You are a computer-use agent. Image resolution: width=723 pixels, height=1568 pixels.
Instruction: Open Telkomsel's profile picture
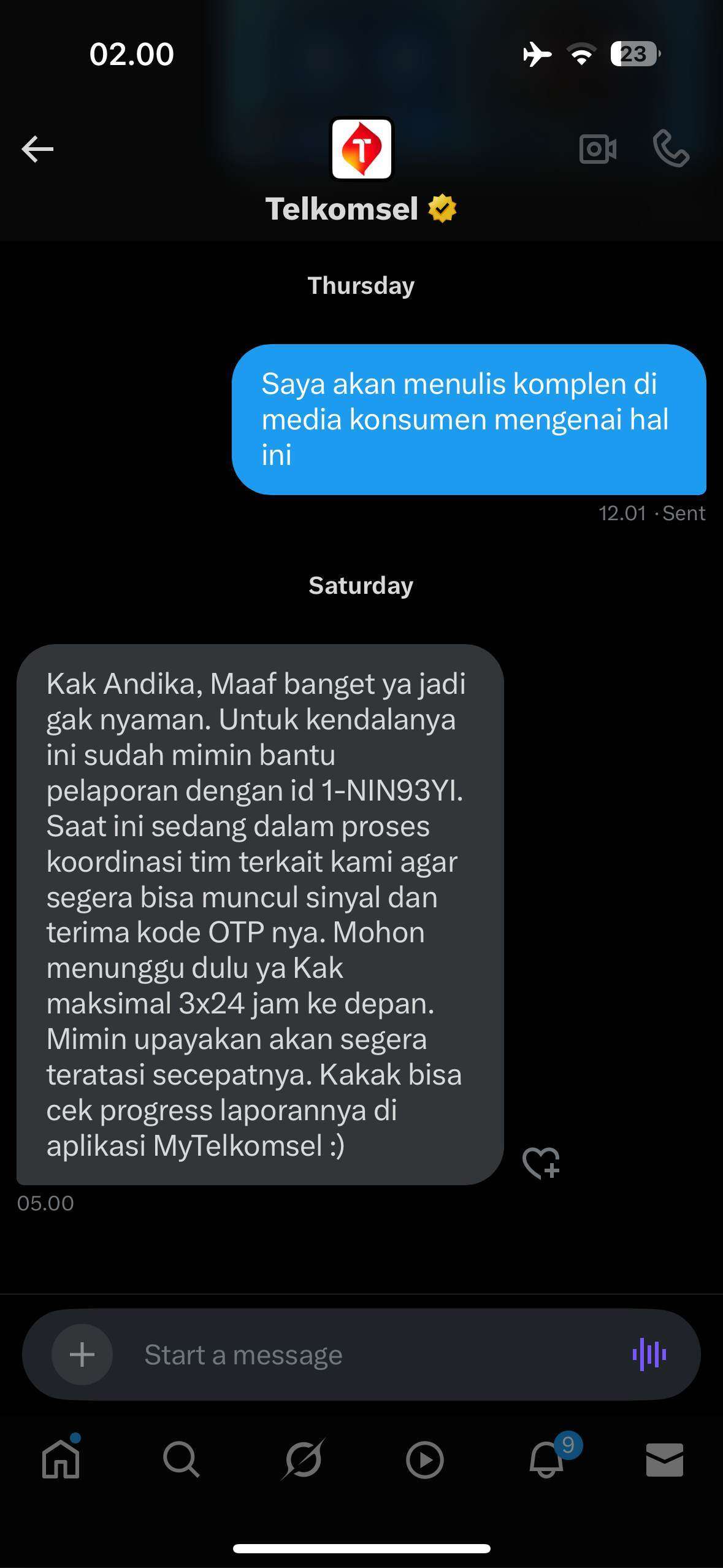[x=362, y=149]
